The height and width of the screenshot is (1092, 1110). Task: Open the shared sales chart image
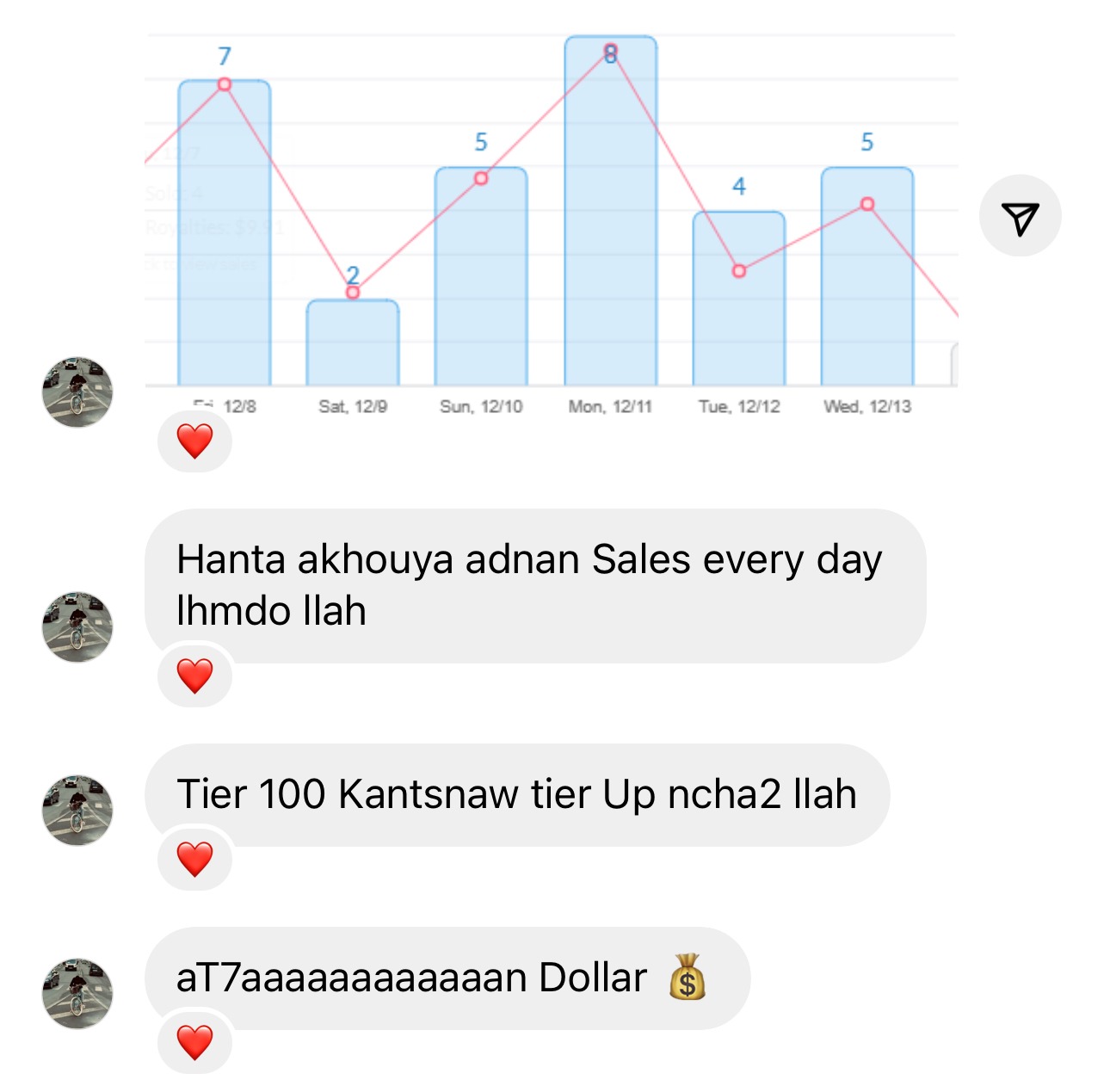click(551, 215)
